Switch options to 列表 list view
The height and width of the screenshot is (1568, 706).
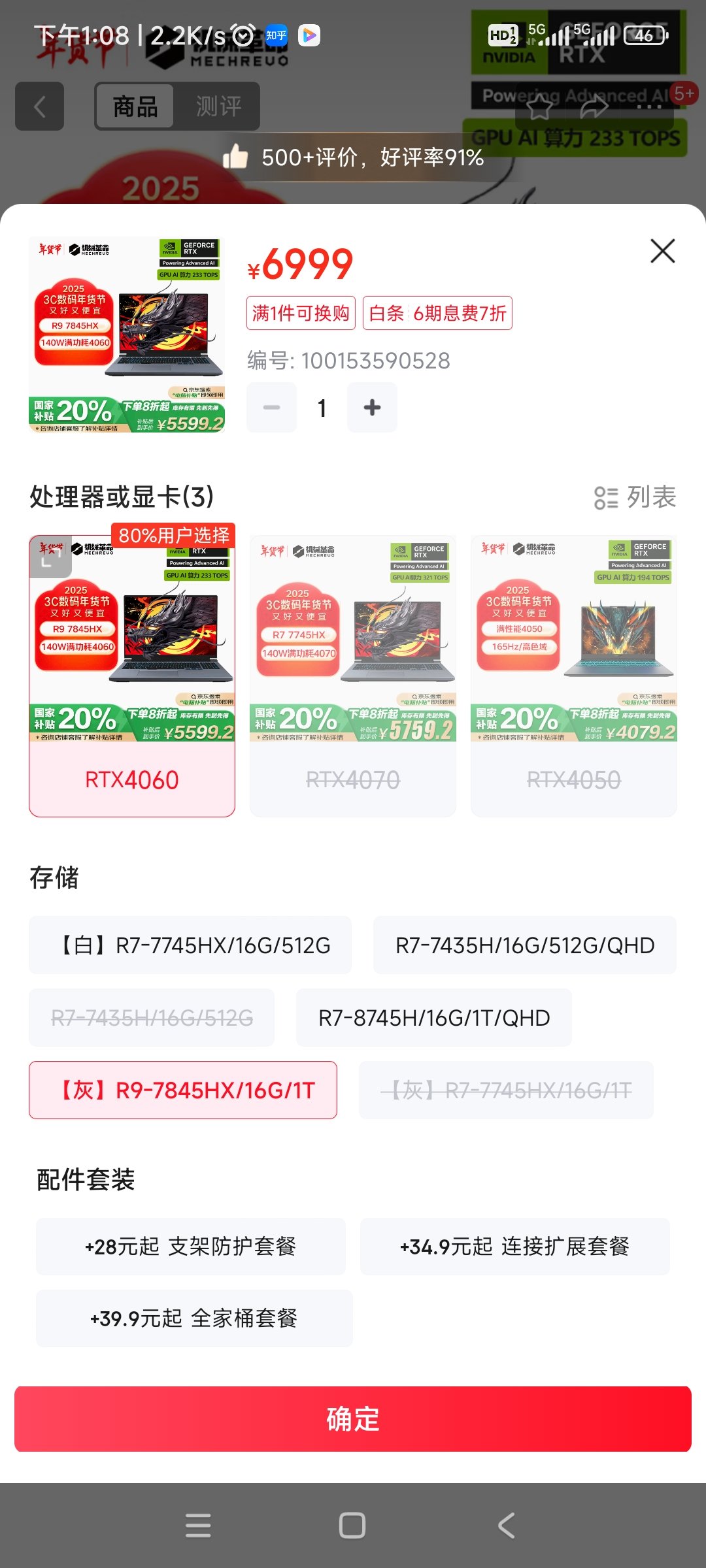point(634,497)
